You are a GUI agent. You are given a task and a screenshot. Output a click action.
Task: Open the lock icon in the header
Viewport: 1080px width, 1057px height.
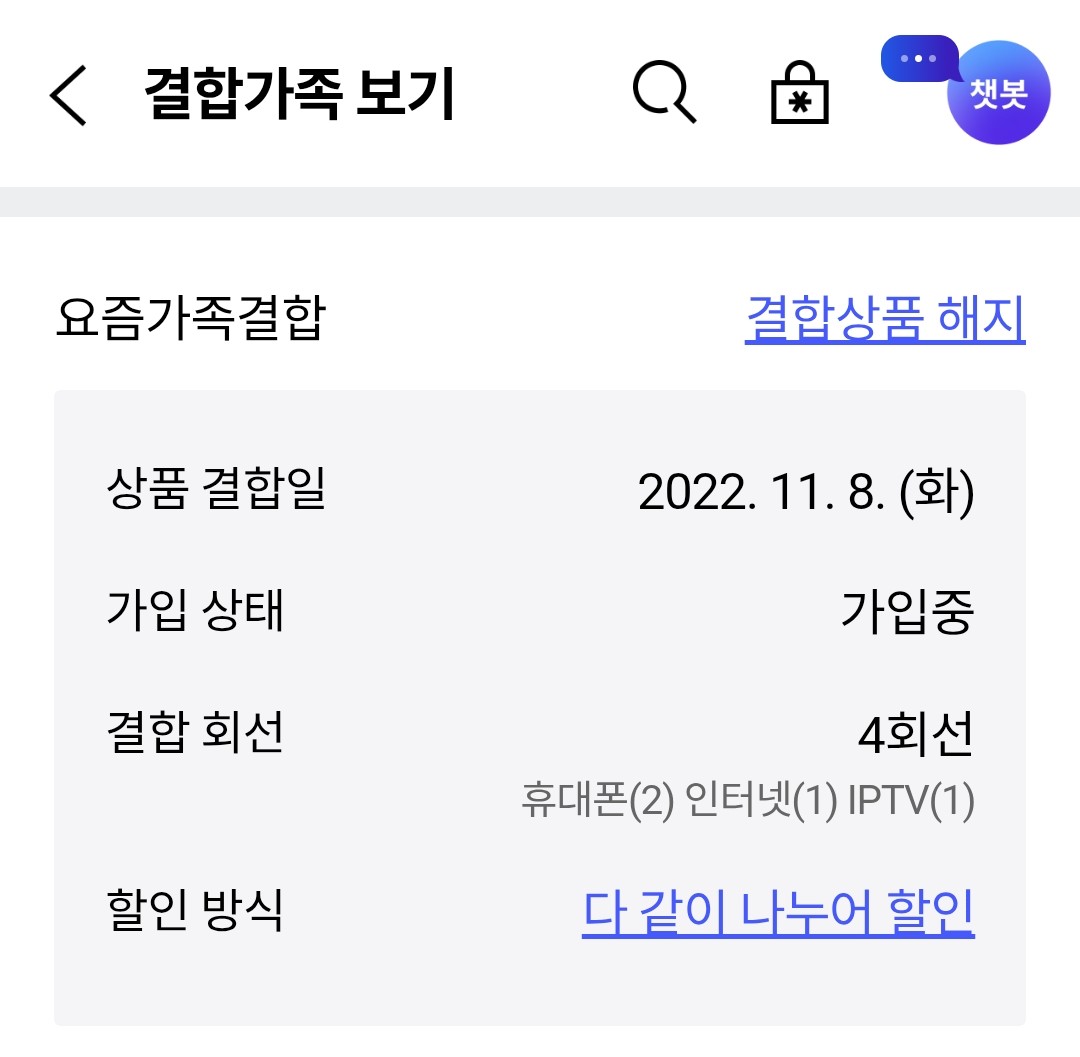tap(799, 96)
